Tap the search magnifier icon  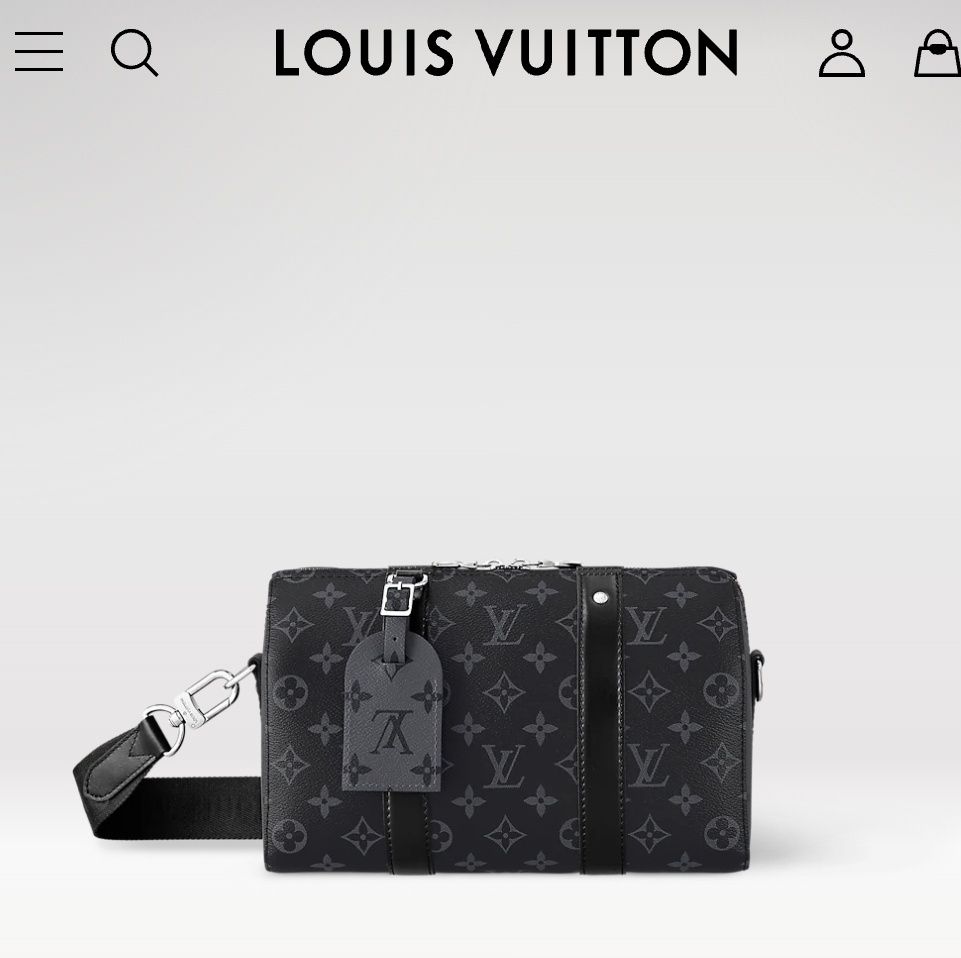(x=134, y=52)
